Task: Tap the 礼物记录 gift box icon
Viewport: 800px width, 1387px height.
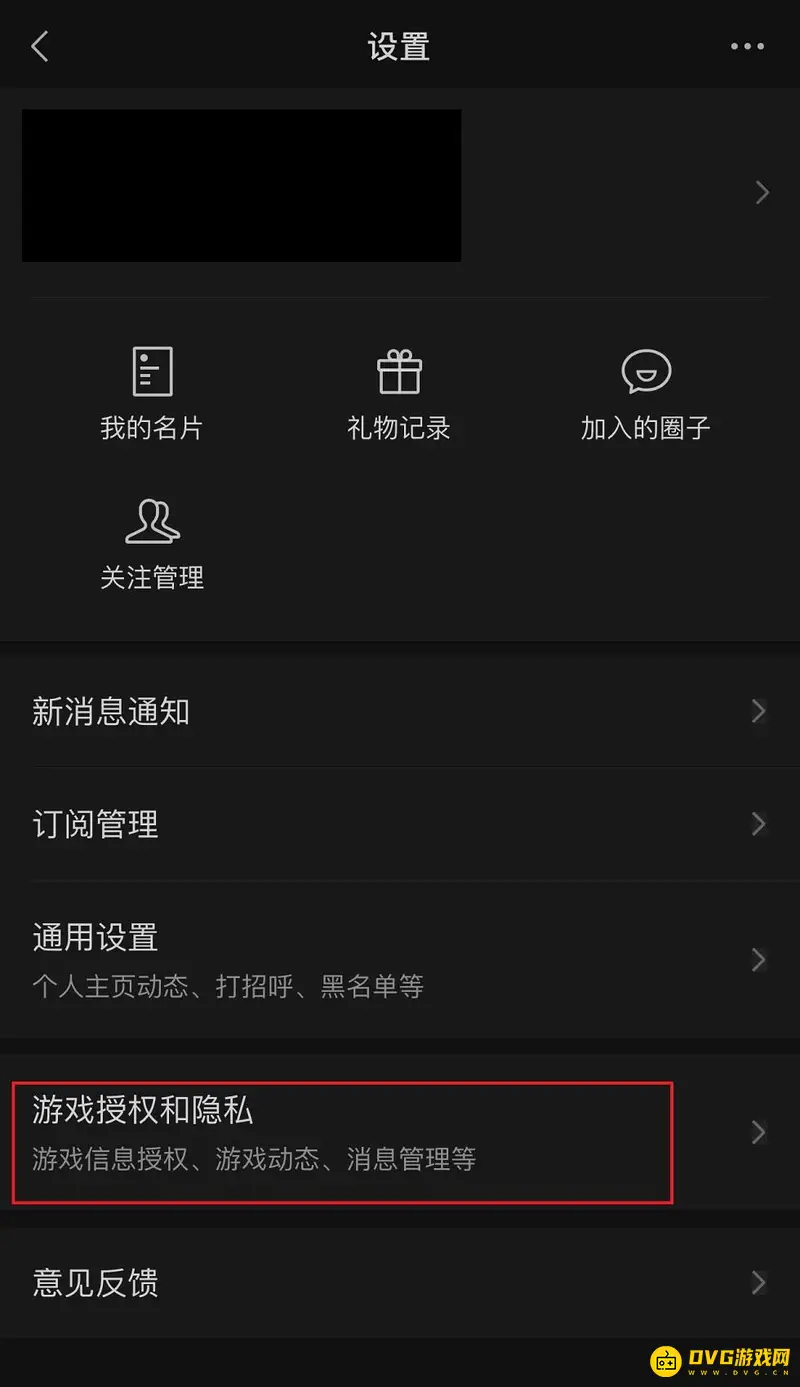Action: point(399,368)
